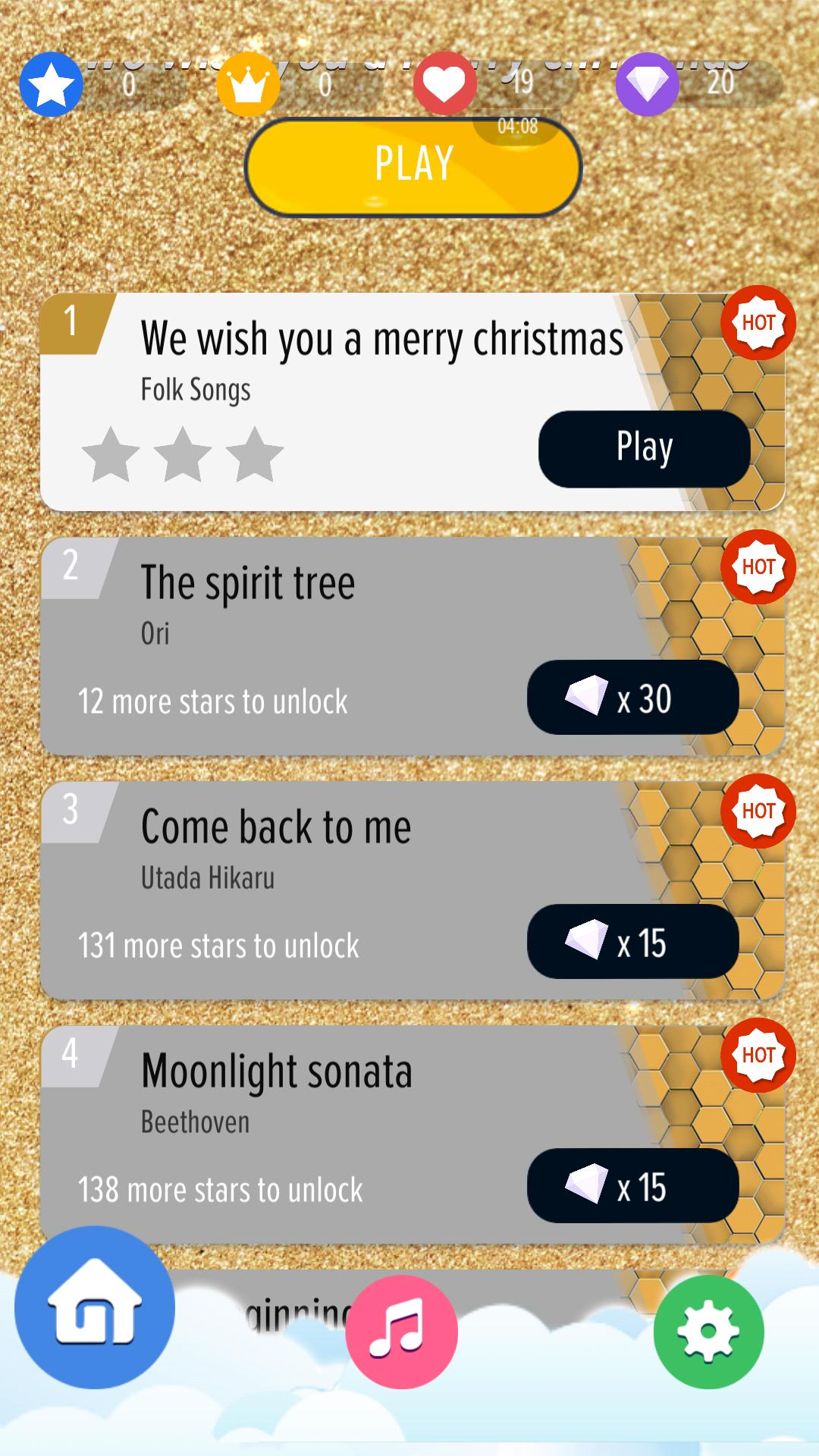Screen dimensions: 819x1456
Task: Click the purple diamond currency icon
Action: point(646,82)
